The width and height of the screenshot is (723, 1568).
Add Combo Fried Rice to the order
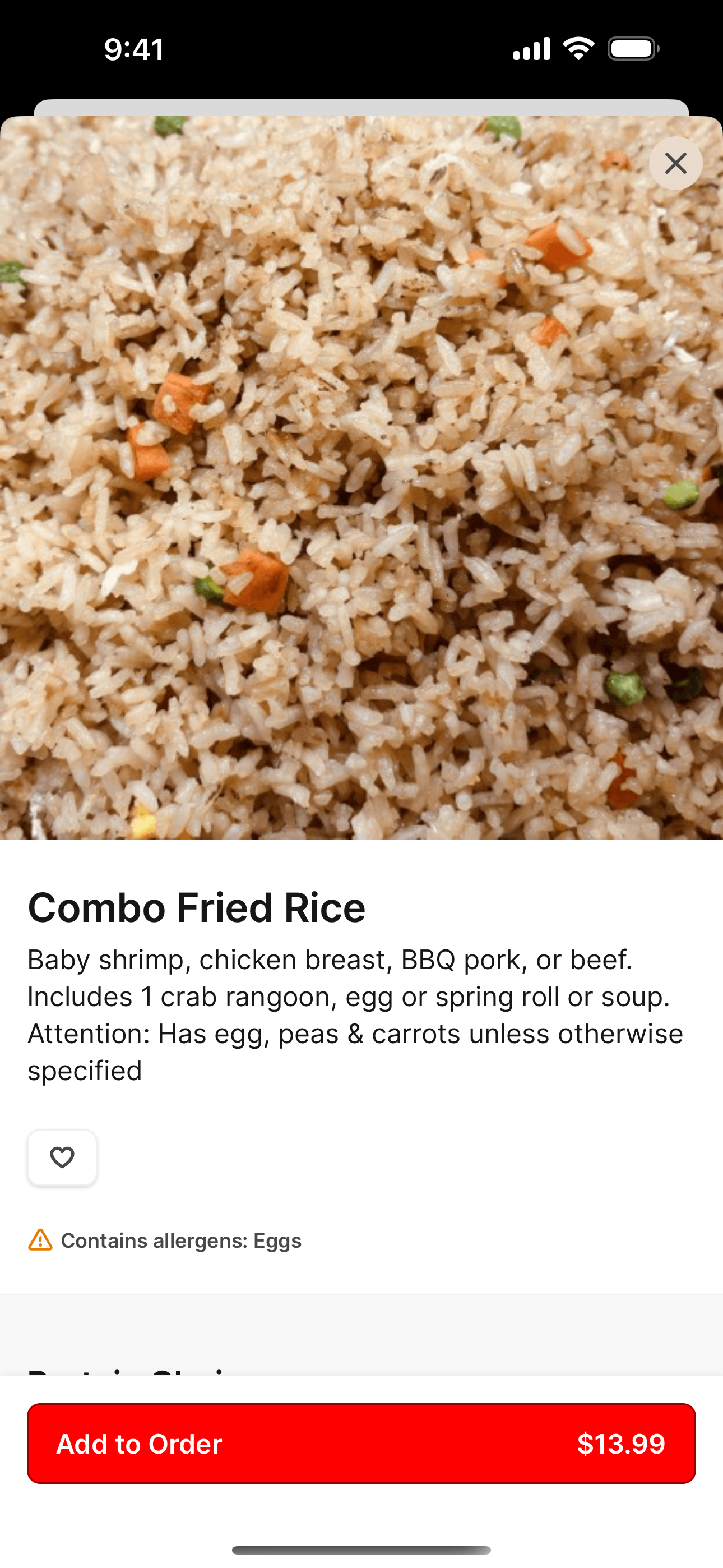tap(361, 1443)
